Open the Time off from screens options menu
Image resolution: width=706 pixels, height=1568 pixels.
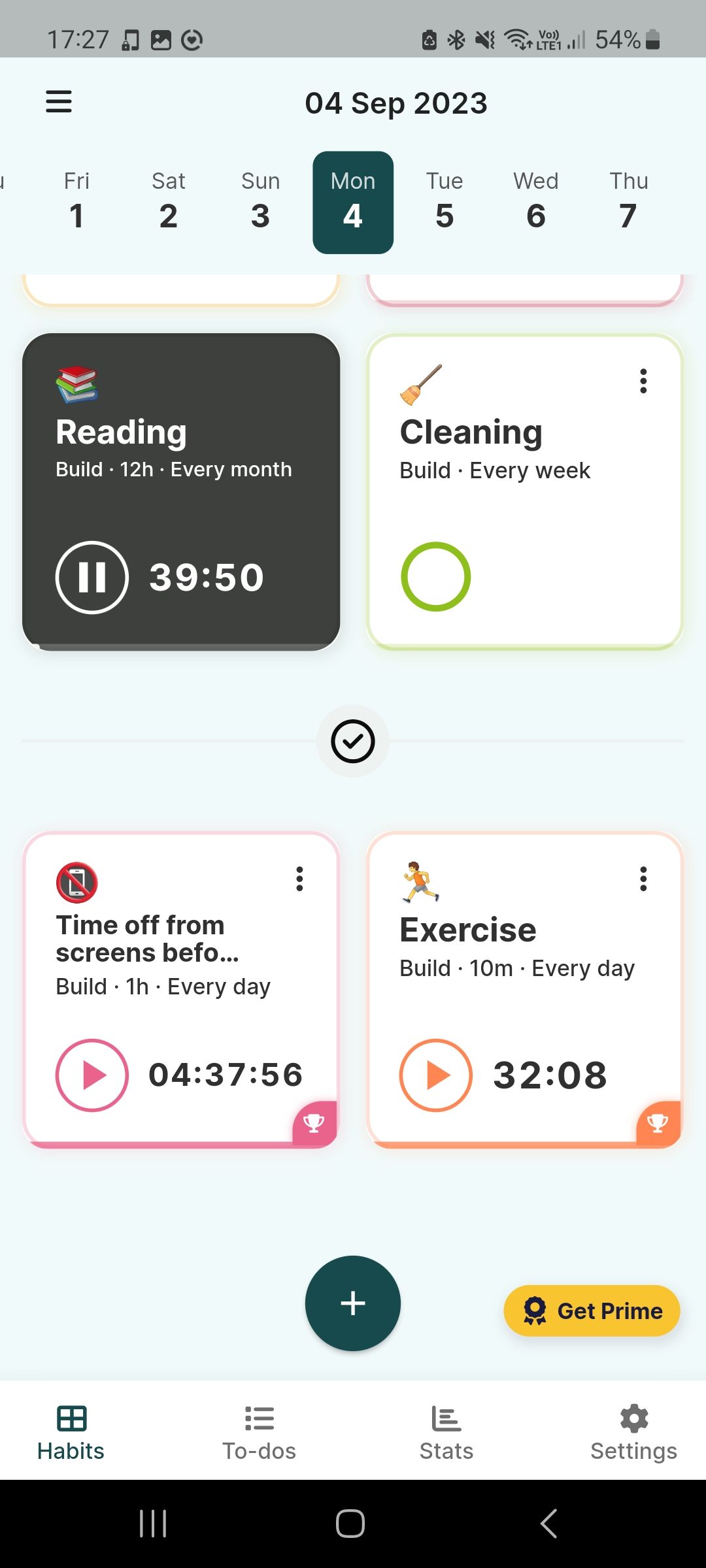click(299, 880)
